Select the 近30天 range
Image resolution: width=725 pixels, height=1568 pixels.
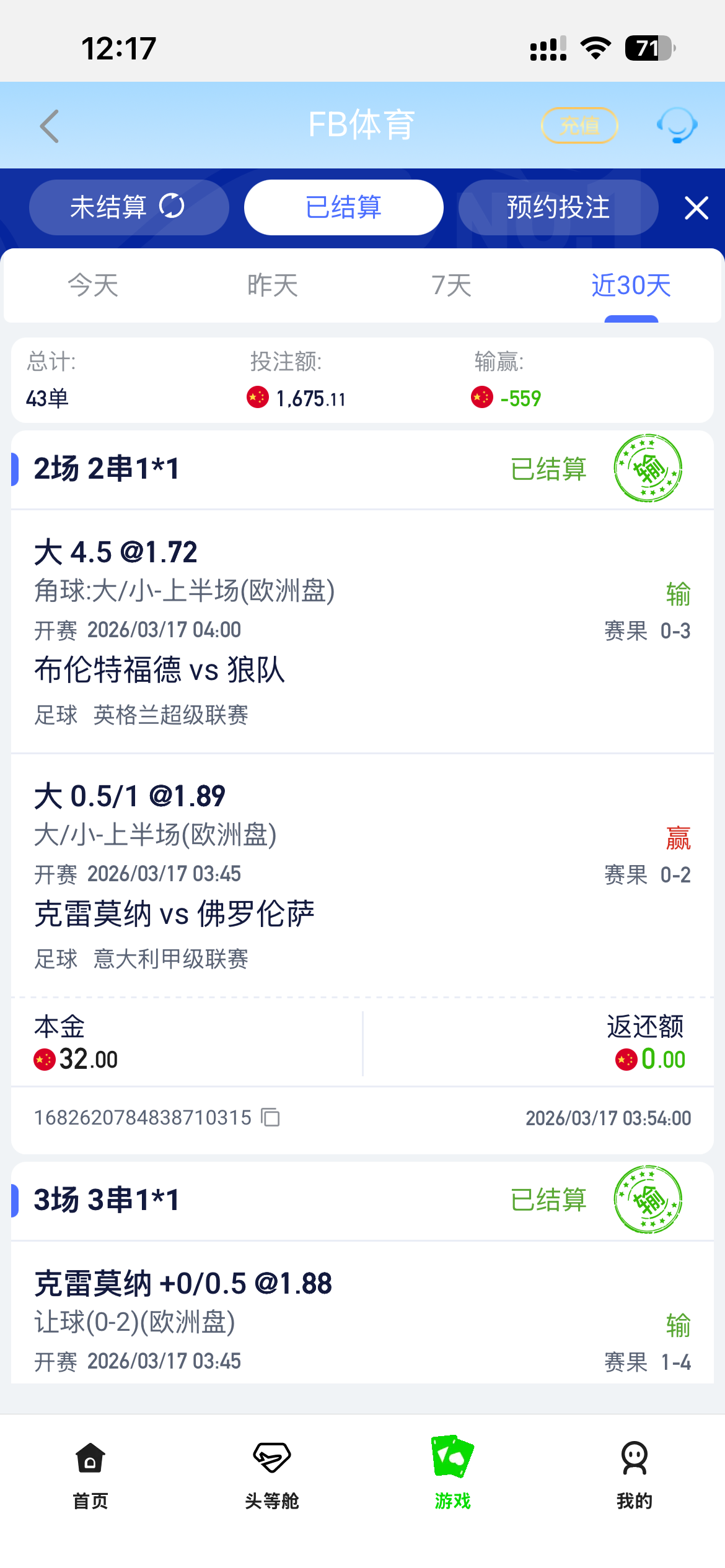tap(631, 286)
